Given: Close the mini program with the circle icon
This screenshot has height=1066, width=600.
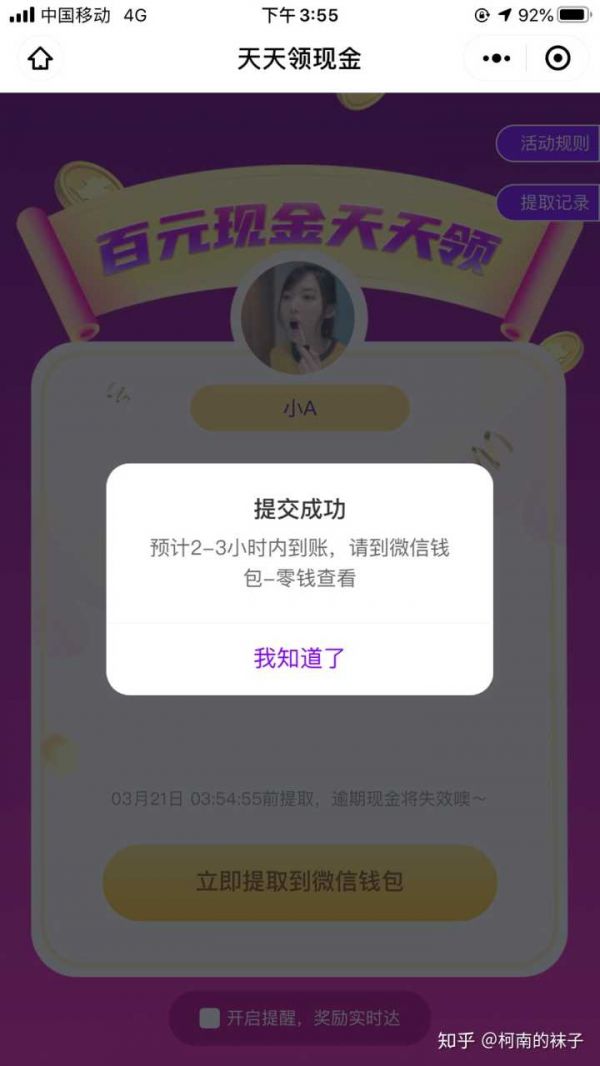Looking at the screenshot, I should tap(557, 59).
